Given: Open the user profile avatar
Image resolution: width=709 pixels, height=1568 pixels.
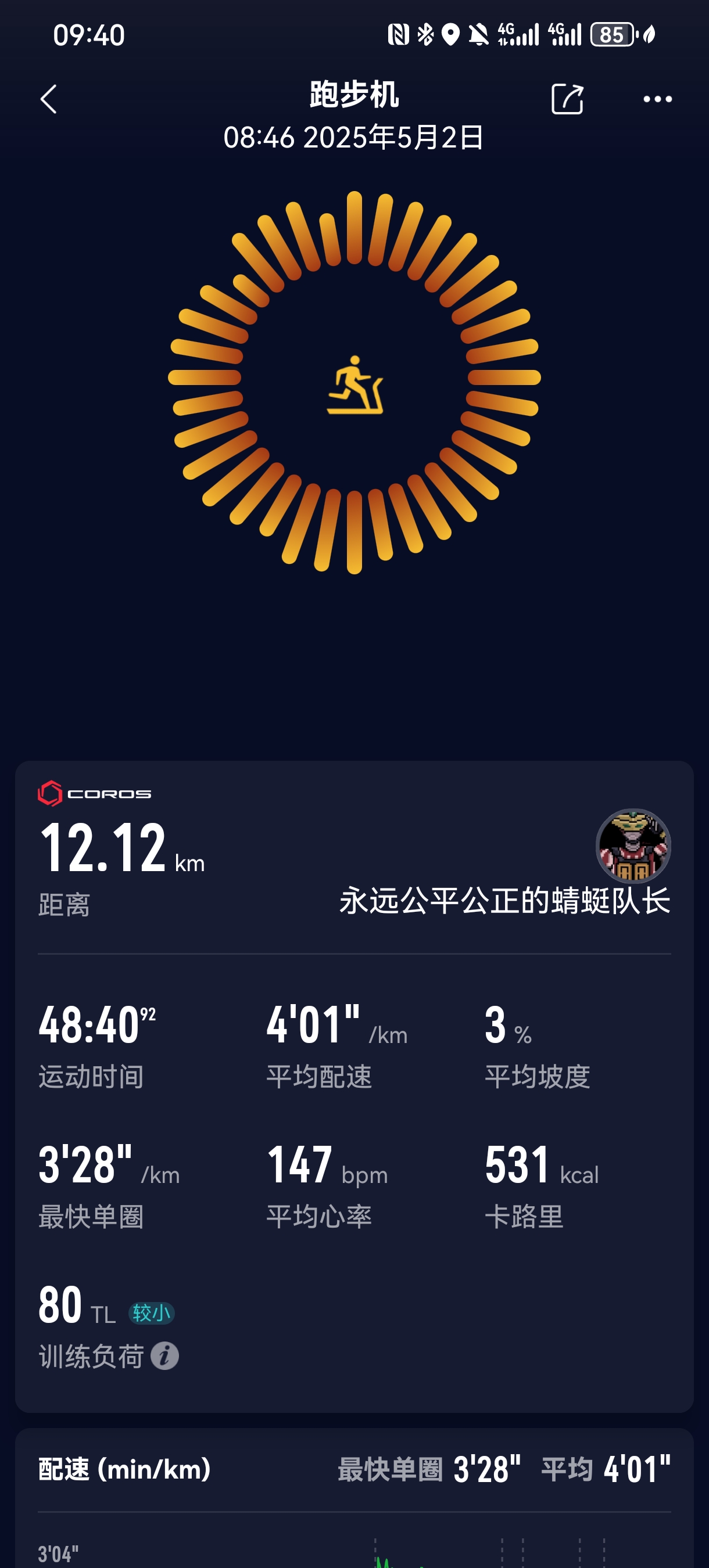Looking at the screenshot, I should [x=633, y=846].
